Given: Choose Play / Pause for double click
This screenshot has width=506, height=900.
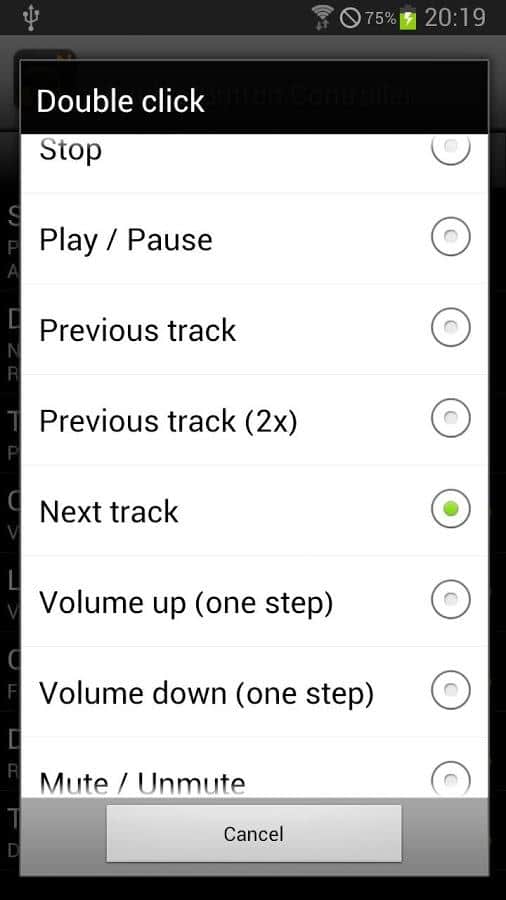Looking at the screenshot, I should [x=254, y=238].
